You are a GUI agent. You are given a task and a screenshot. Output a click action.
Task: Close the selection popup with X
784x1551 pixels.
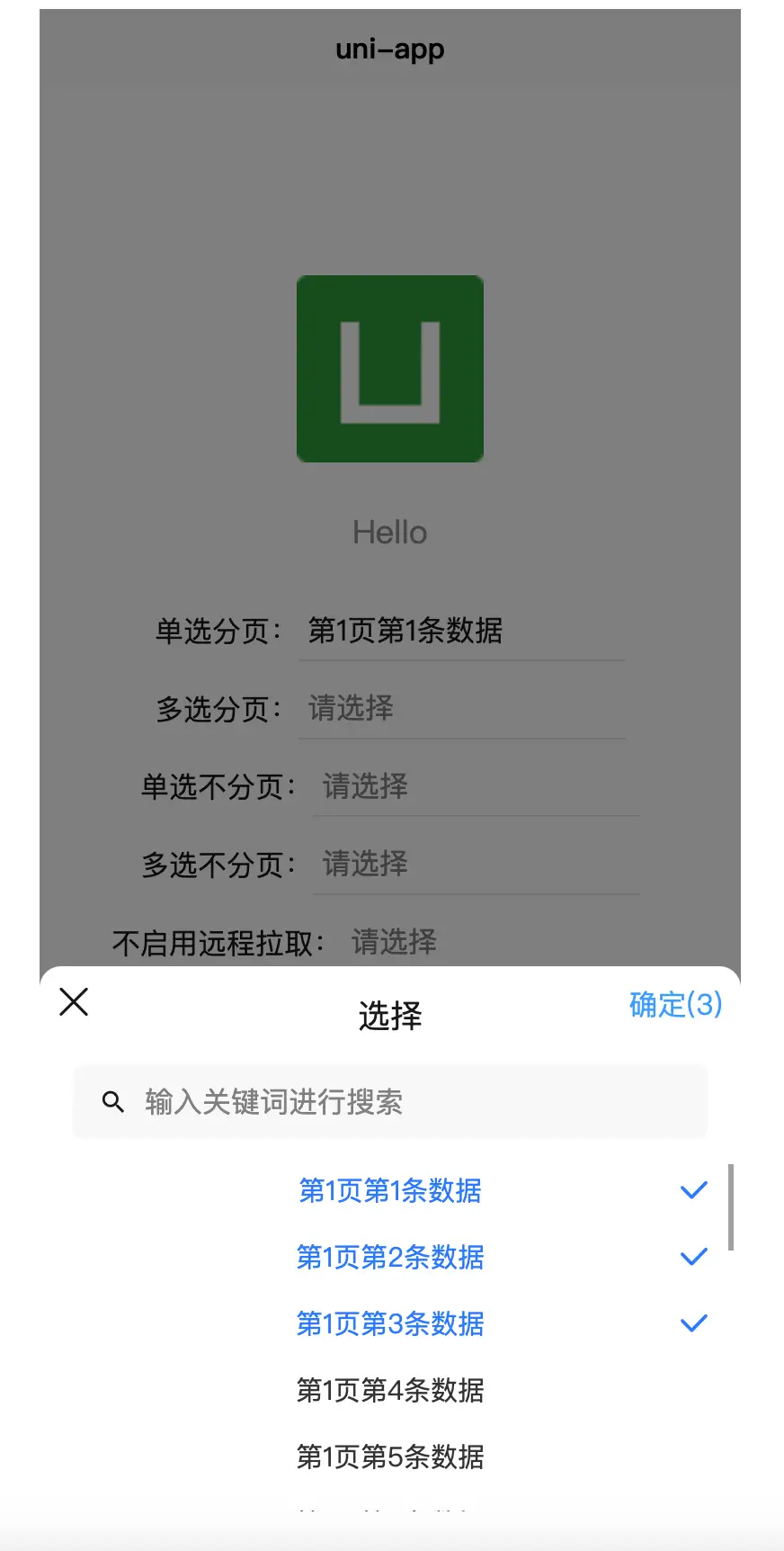coord(74,1001)
